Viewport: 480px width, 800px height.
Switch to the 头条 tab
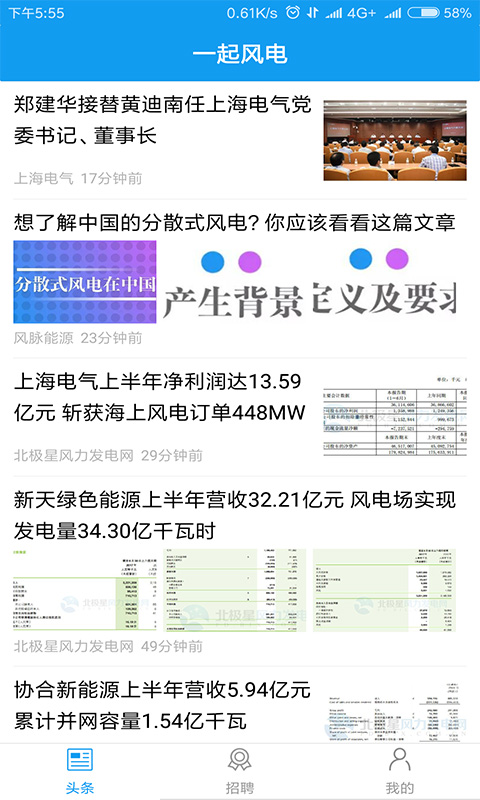pyautogui.click(x=80, y=771)
